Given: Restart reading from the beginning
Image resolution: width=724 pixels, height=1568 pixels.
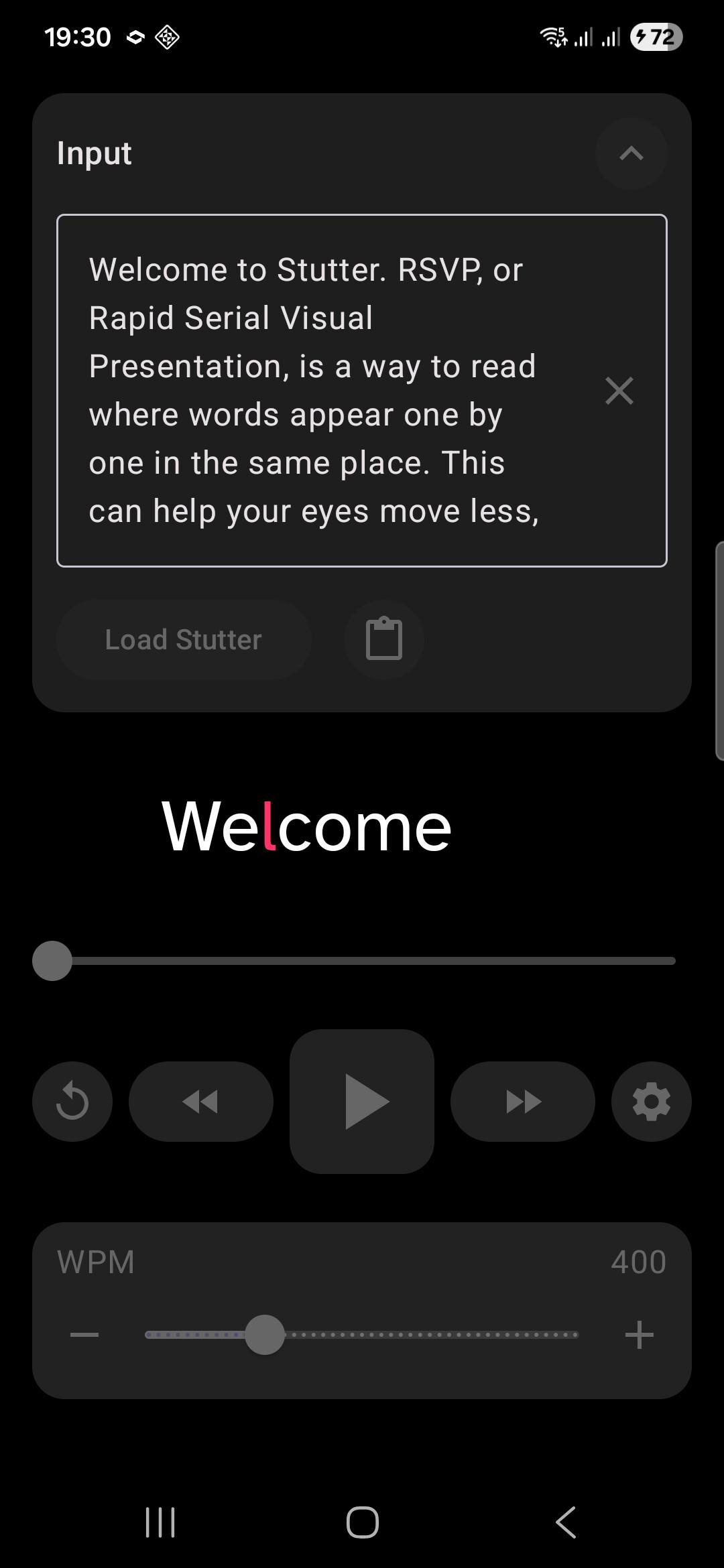Looking at the screenshot, I should click(x=72, y=1102).
